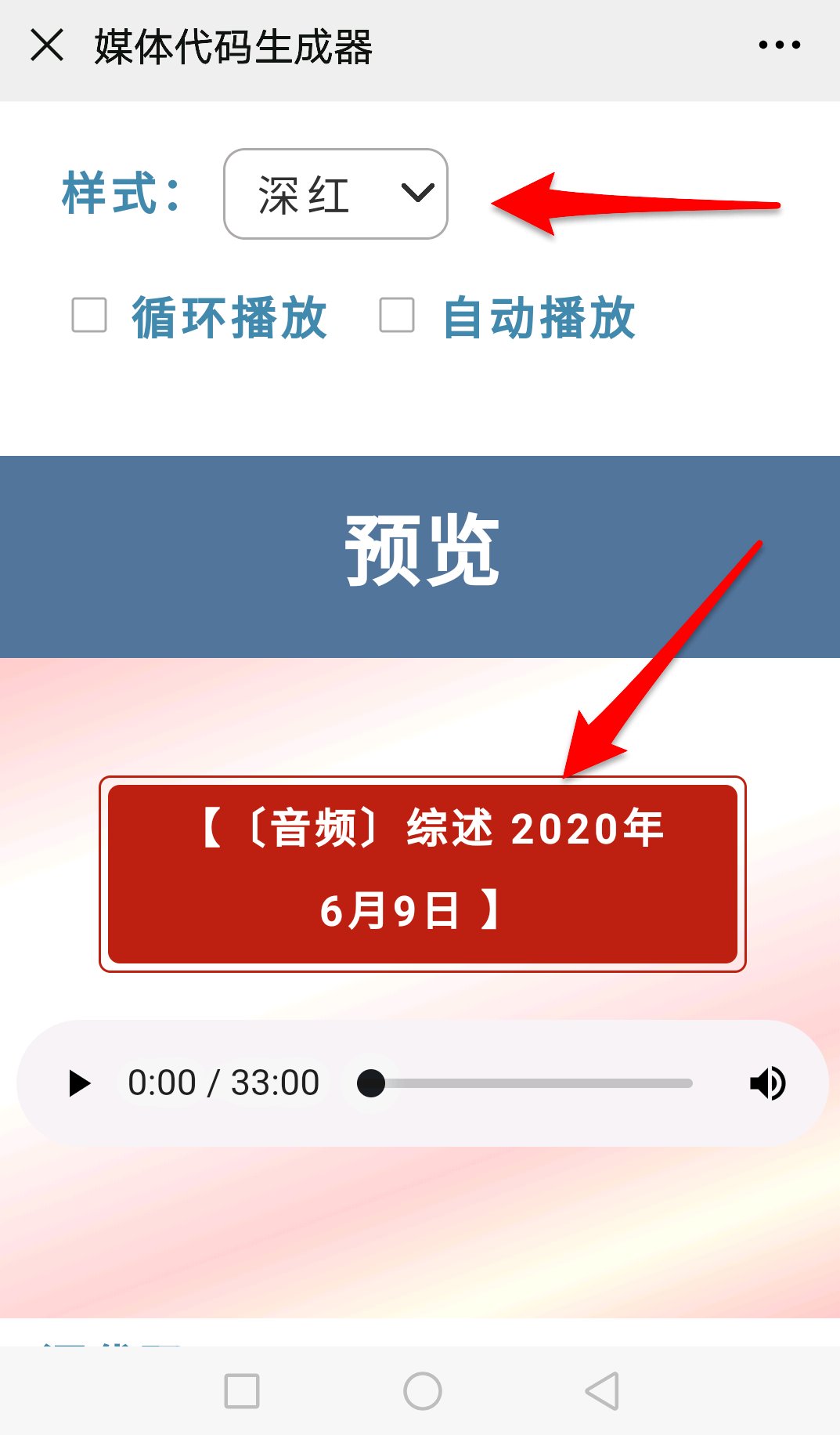Enable the 循环播放 checkbox
840x1435 pixels.
click(89, 316)
